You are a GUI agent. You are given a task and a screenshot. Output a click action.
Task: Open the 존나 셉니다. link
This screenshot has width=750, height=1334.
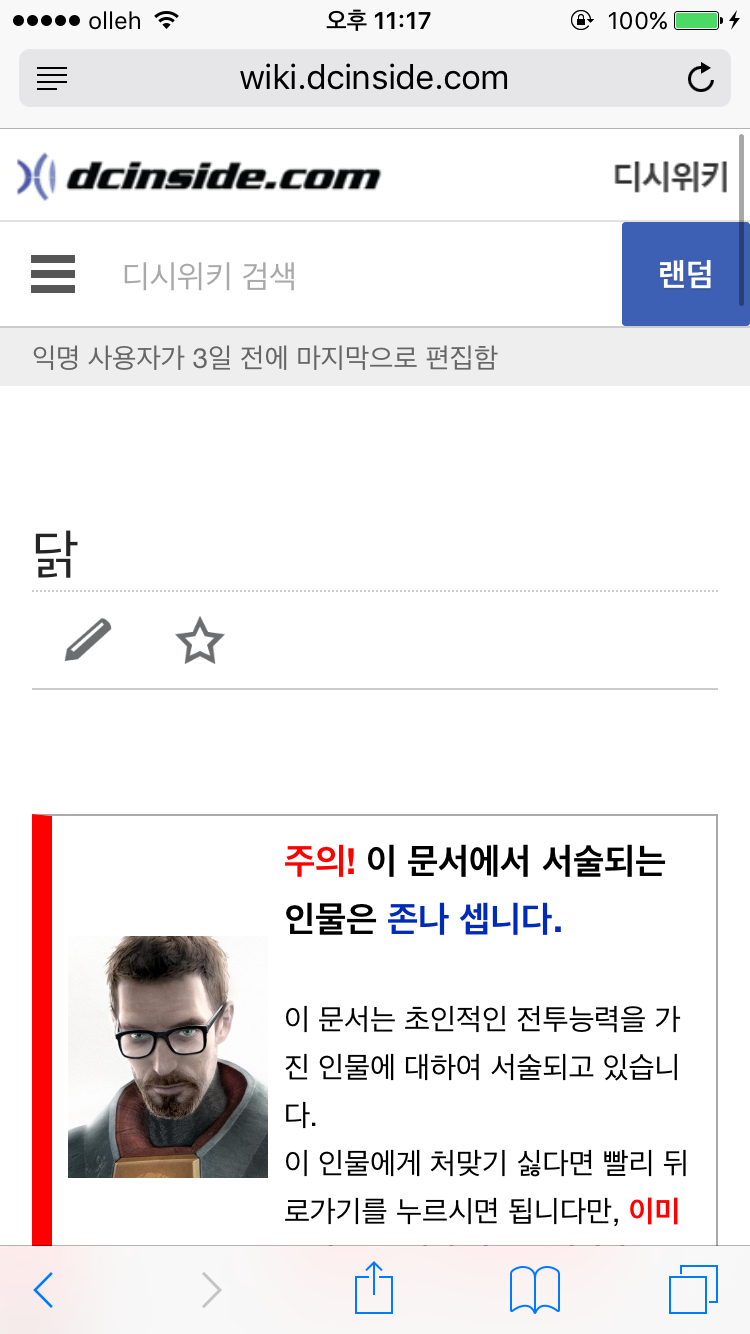point(474,917)
